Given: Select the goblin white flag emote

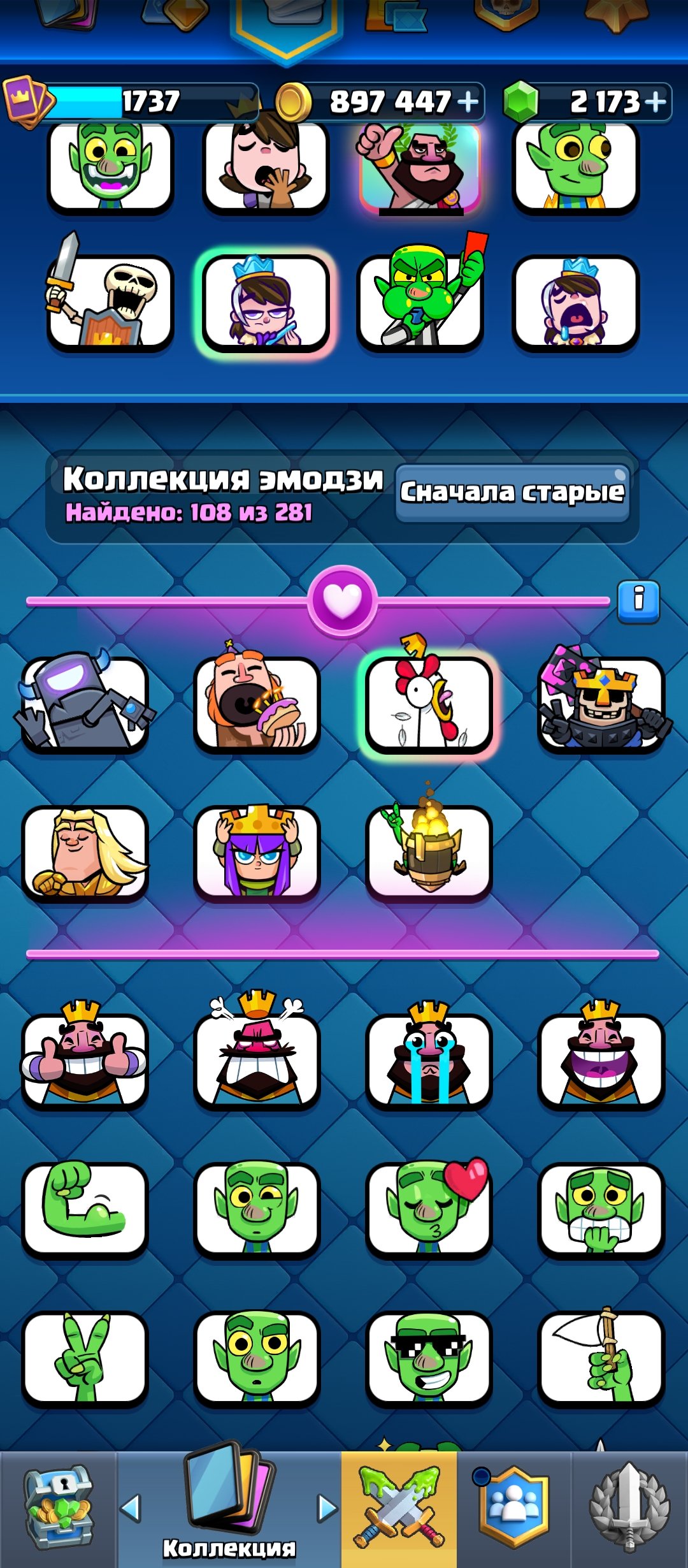Looking at the screenshot, I should click(601, 1358).
